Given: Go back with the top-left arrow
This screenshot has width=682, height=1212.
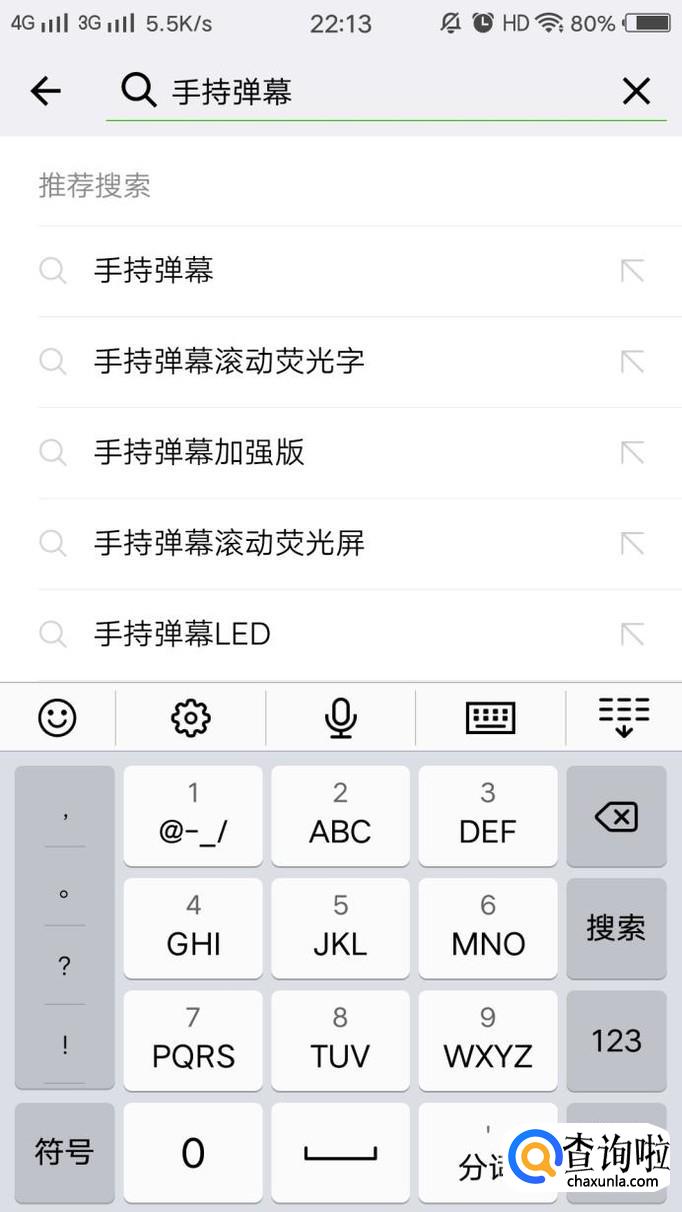Looking at the screenshot, I should click(46, 92).
